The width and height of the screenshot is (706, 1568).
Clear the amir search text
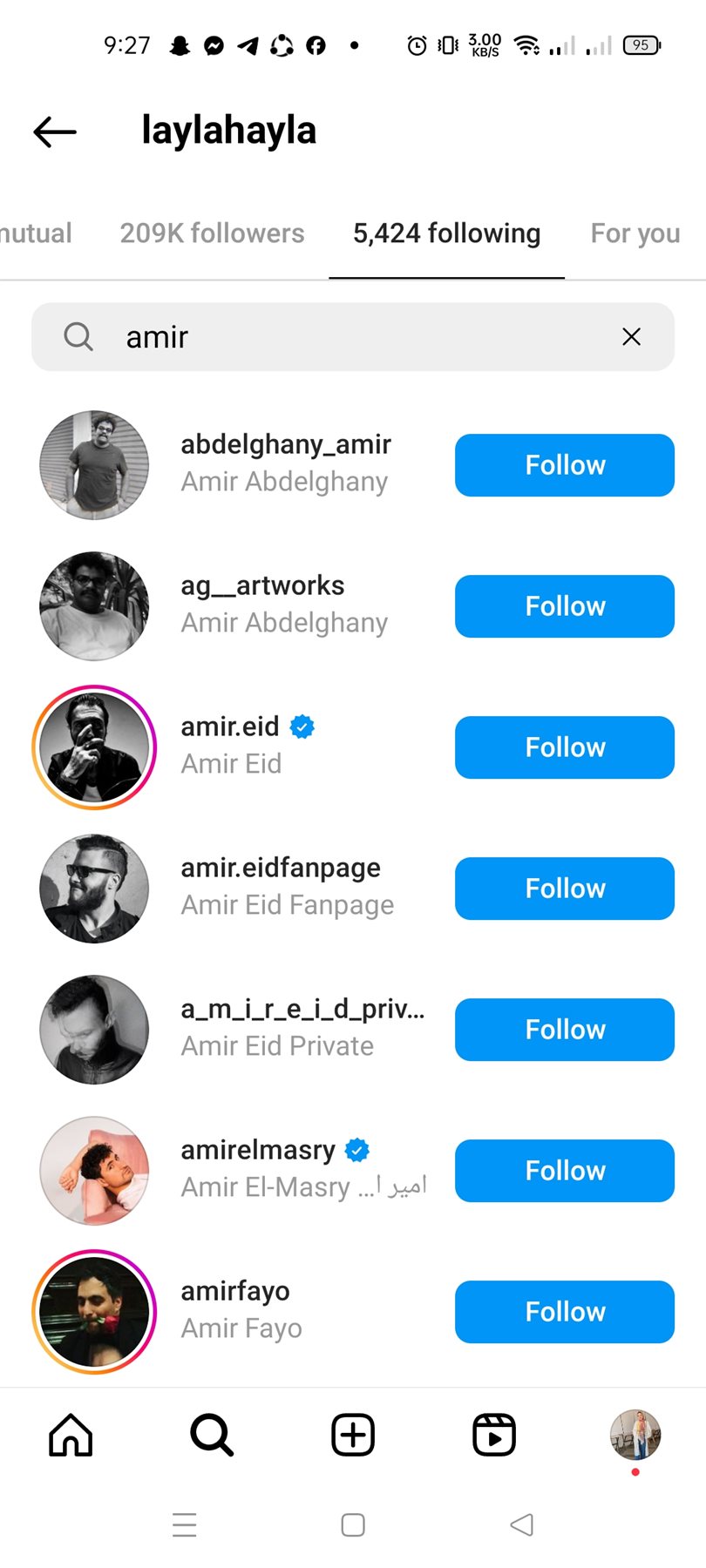tap(631, 337)
